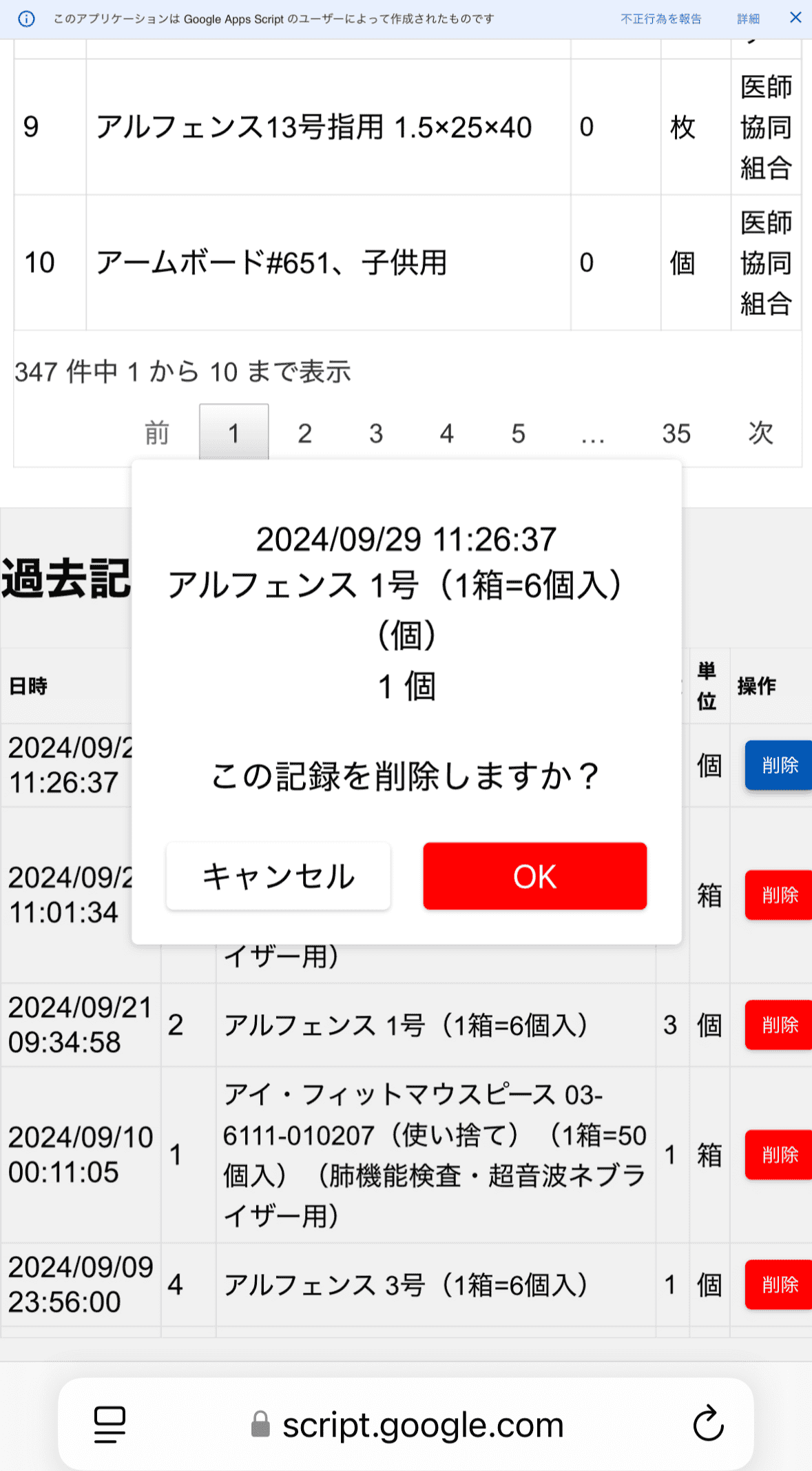Go to page 3 of the table
The height and width of the screenshot is (1471, 812).
click(x=375, y=433)
